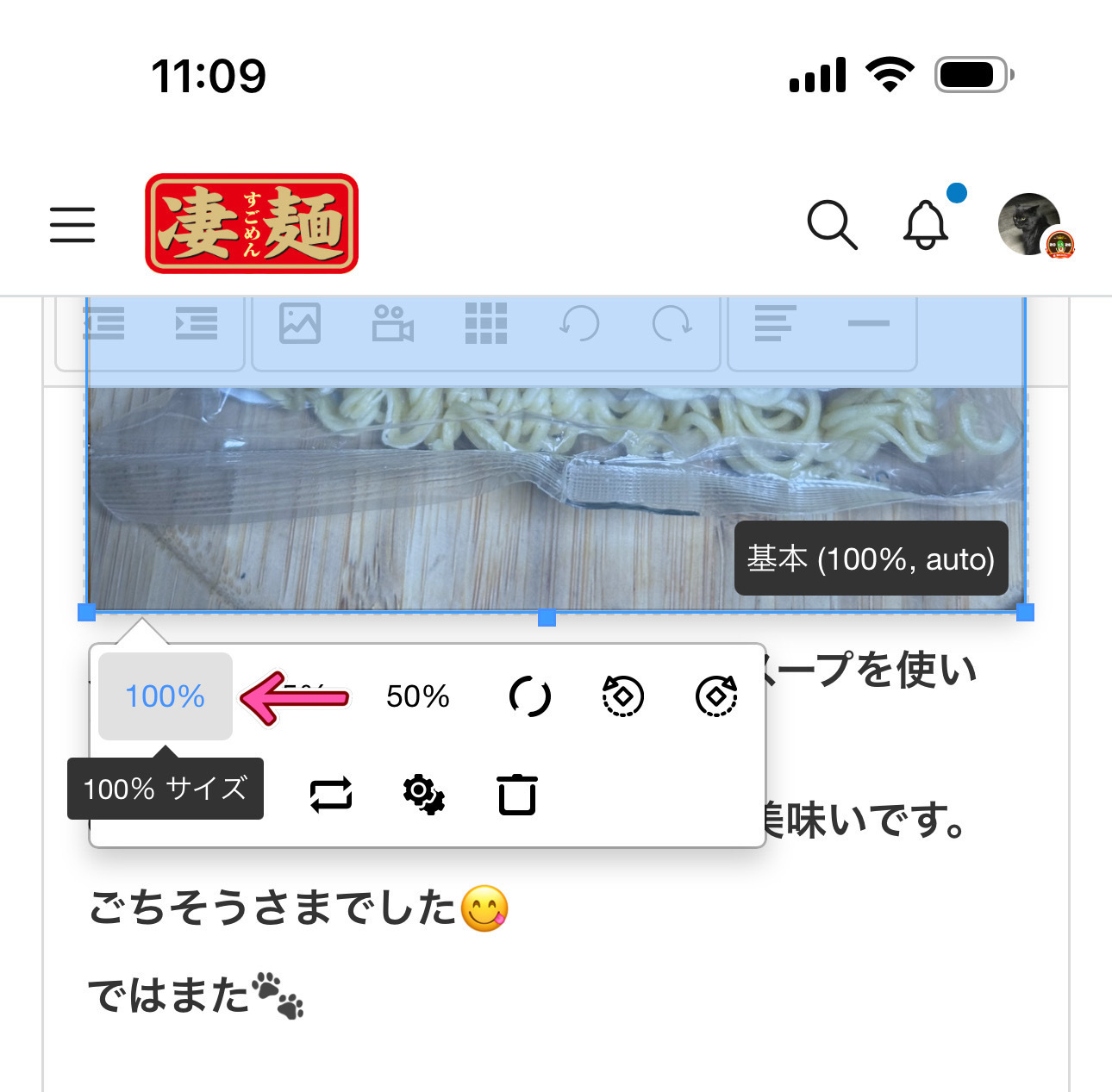The width and height of the screenshot is (1112, 1092).
Task: Go to the 凄麺 logo home
Action: tap(252, 224)
